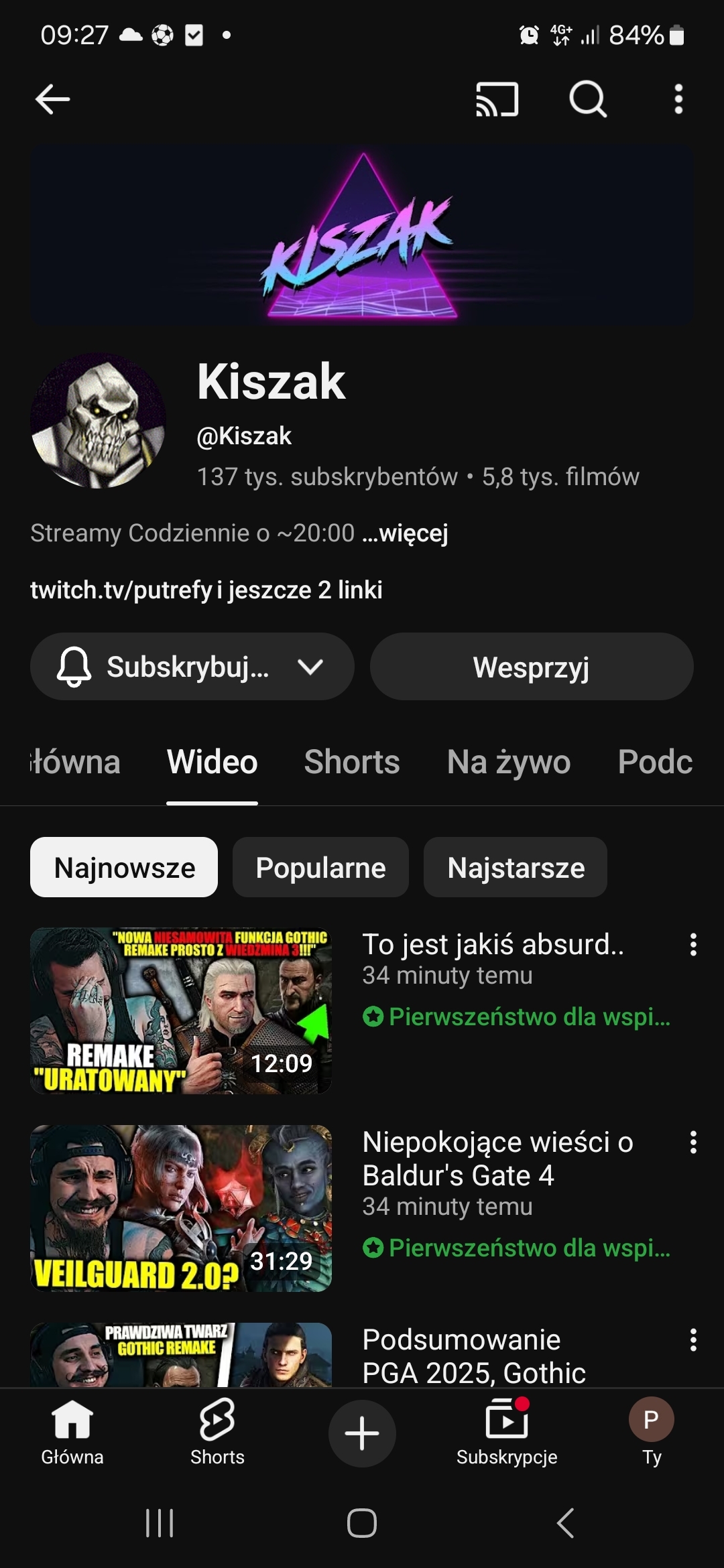Play "Niepokojące wieści o Baldur's Gate 4"
724x1568 pixels.
pos(181,1208)
